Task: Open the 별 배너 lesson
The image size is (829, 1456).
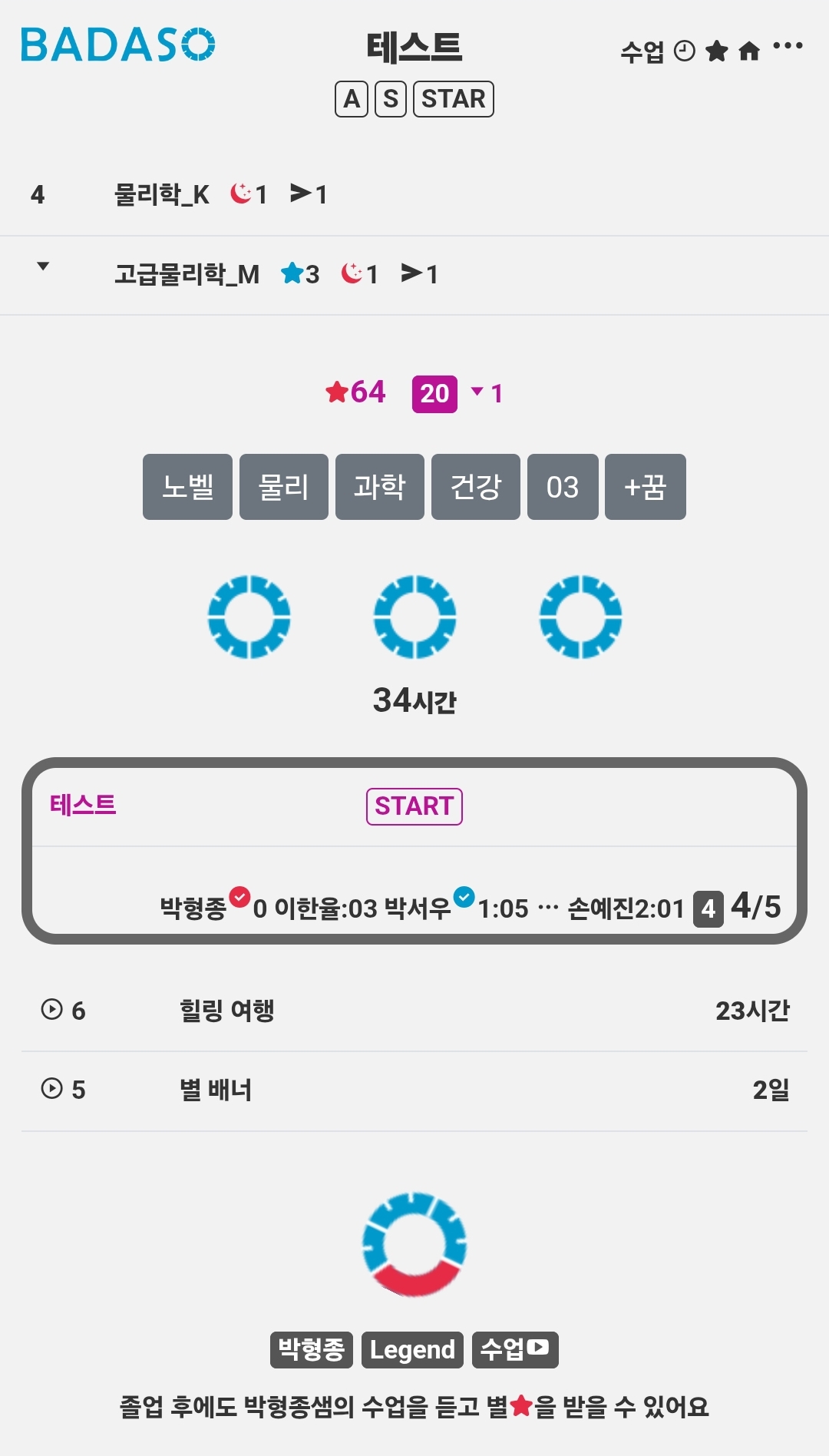Action: (414, 1090)
